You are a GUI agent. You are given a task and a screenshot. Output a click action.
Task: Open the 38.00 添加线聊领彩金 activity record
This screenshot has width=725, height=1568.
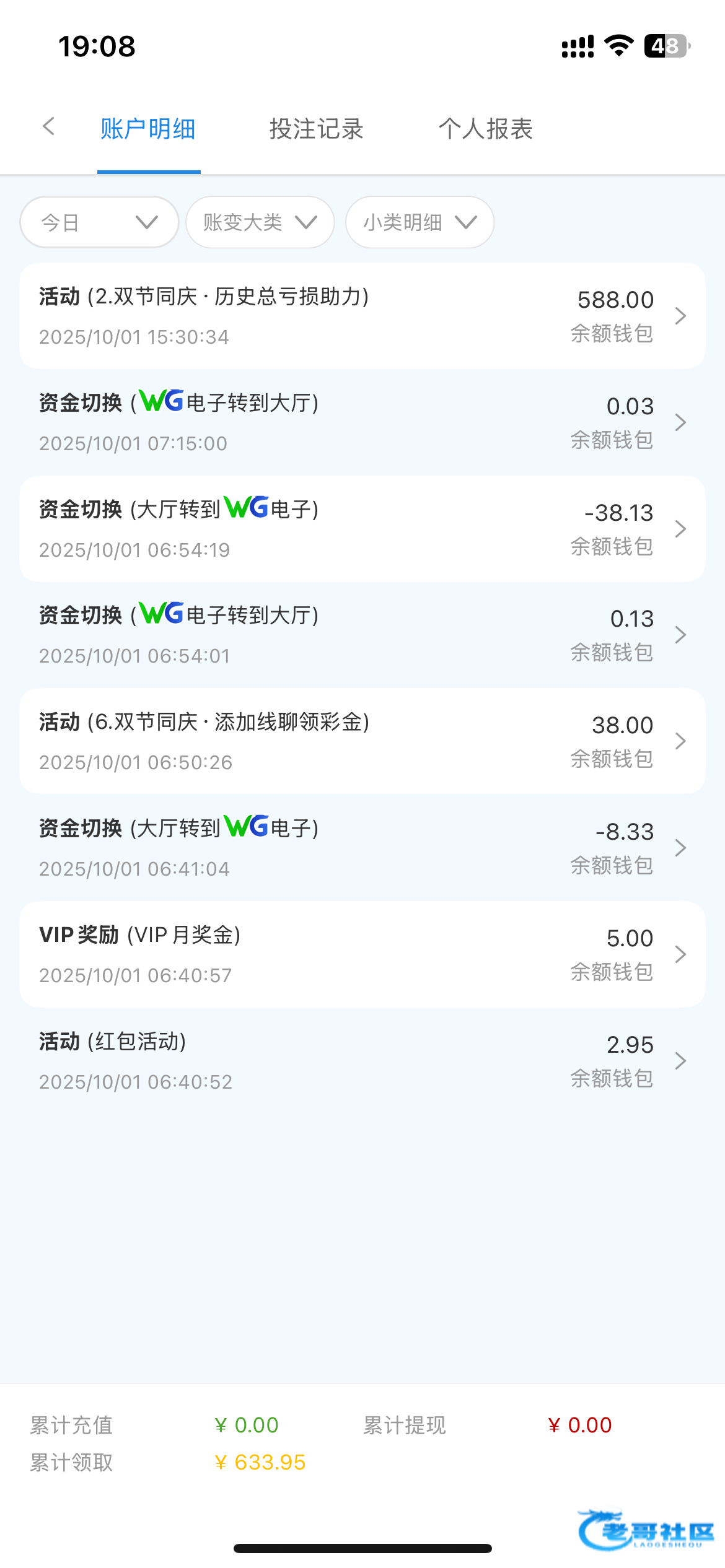pyautogui.click(x=362, y=741)
